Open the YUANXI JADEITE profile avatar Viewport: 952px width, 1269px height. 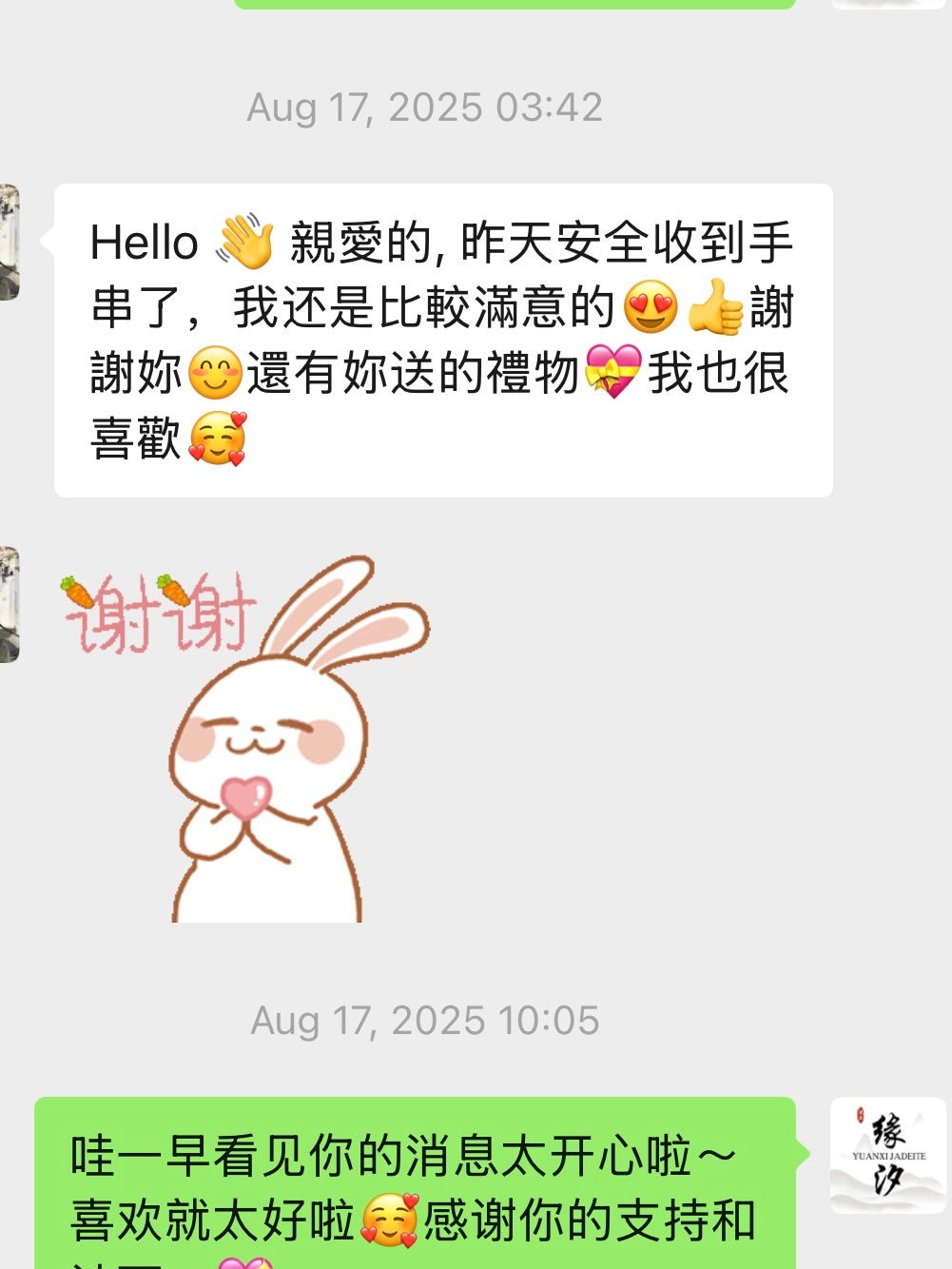point(887,1155)
